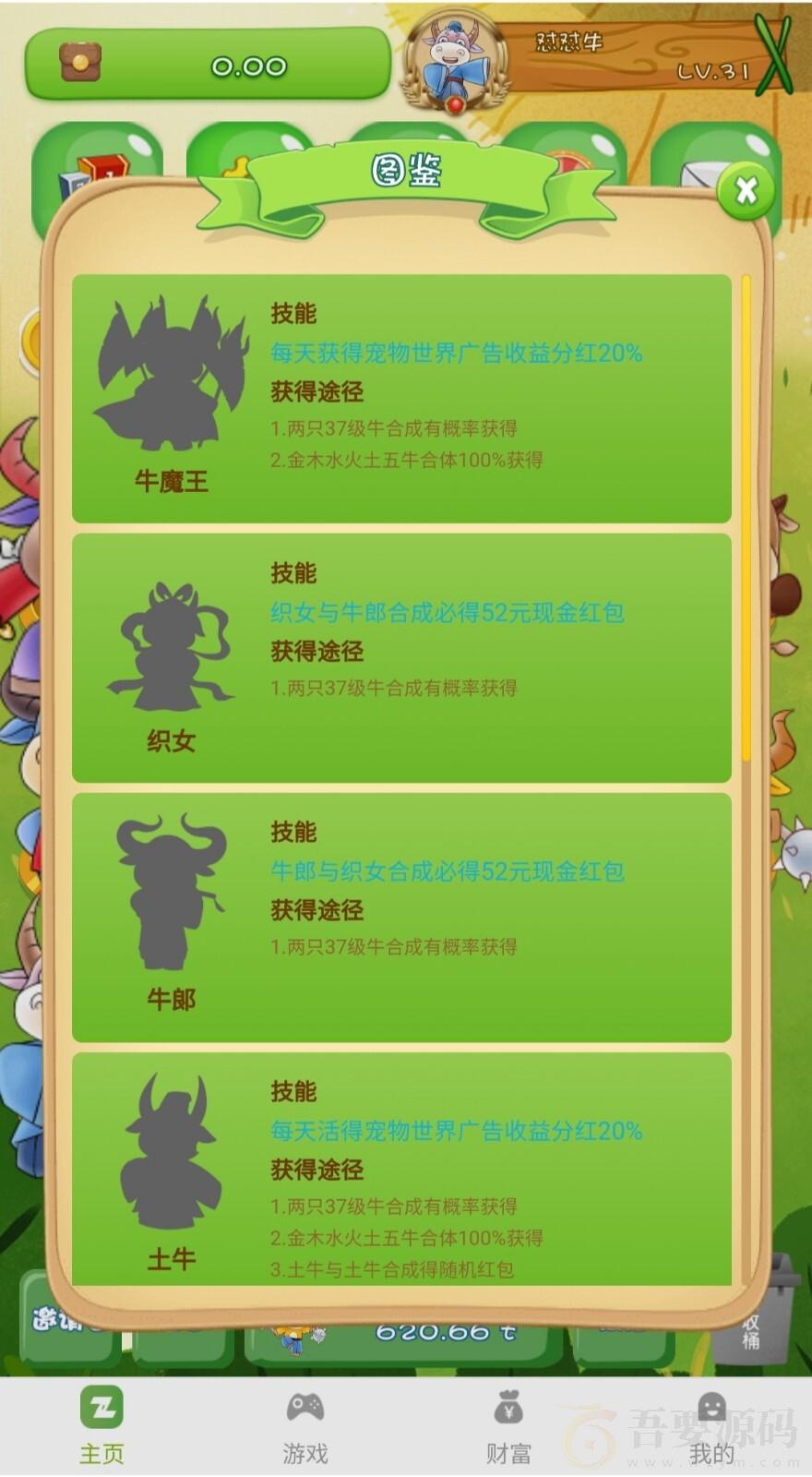Select the 织女 card
This screenshot has height=1477, width=812.
click(x=401, y=658)
